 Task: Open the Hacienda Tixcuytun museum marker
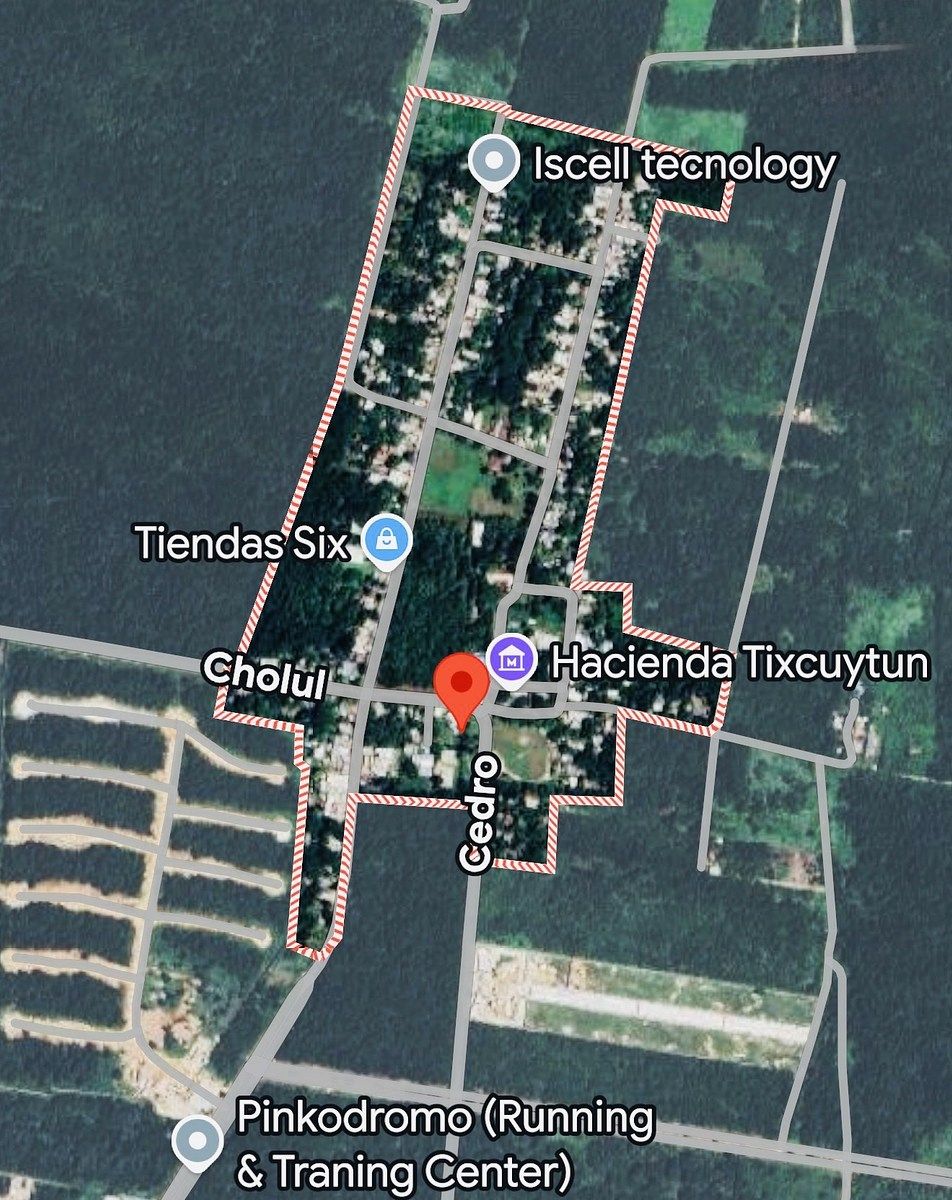(511, 662)
